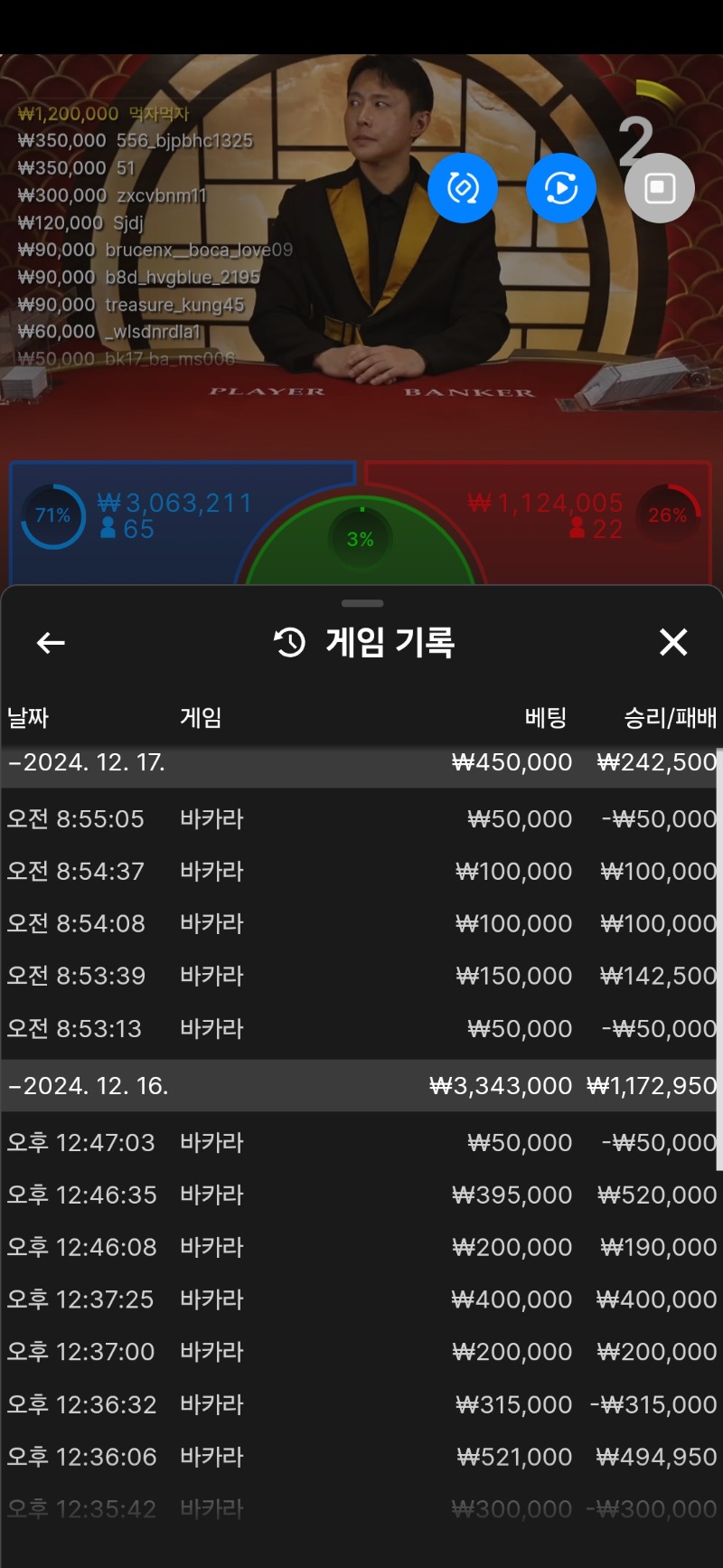Go back from the 게임 기록 panel

(x=51, y=643)
